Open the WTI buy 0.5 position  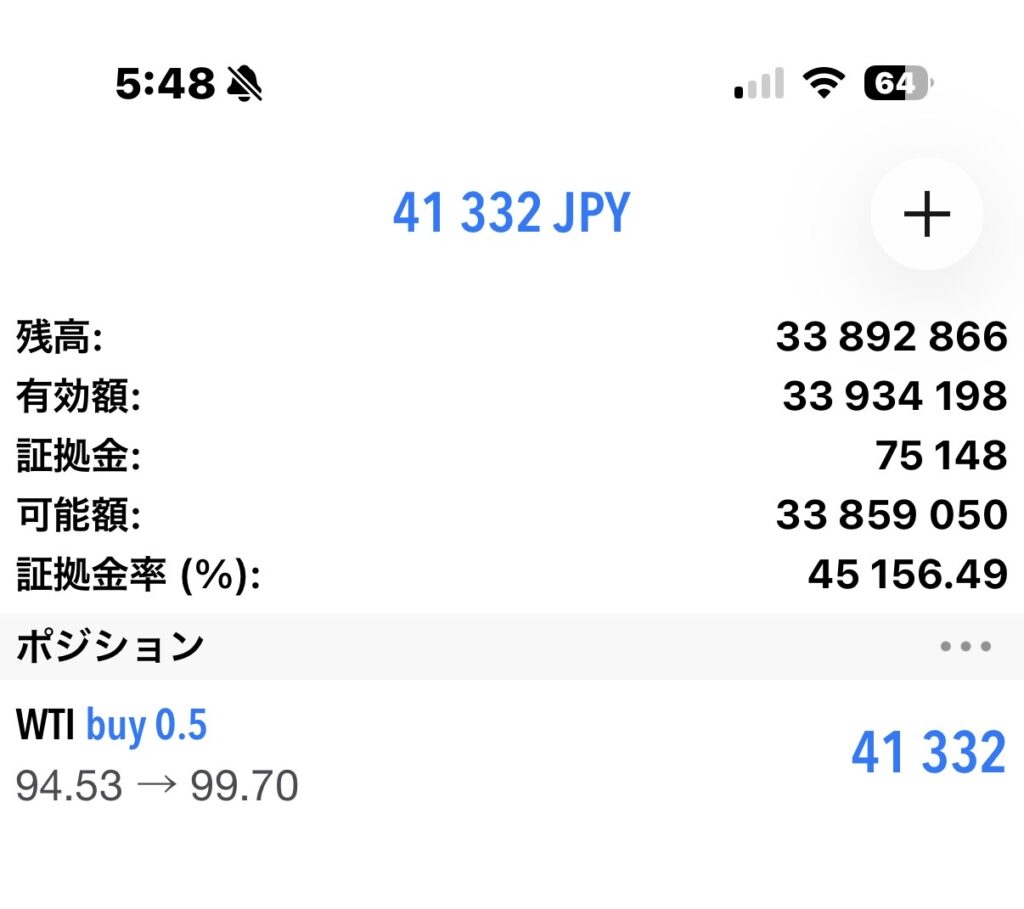(x=510, y=754)
